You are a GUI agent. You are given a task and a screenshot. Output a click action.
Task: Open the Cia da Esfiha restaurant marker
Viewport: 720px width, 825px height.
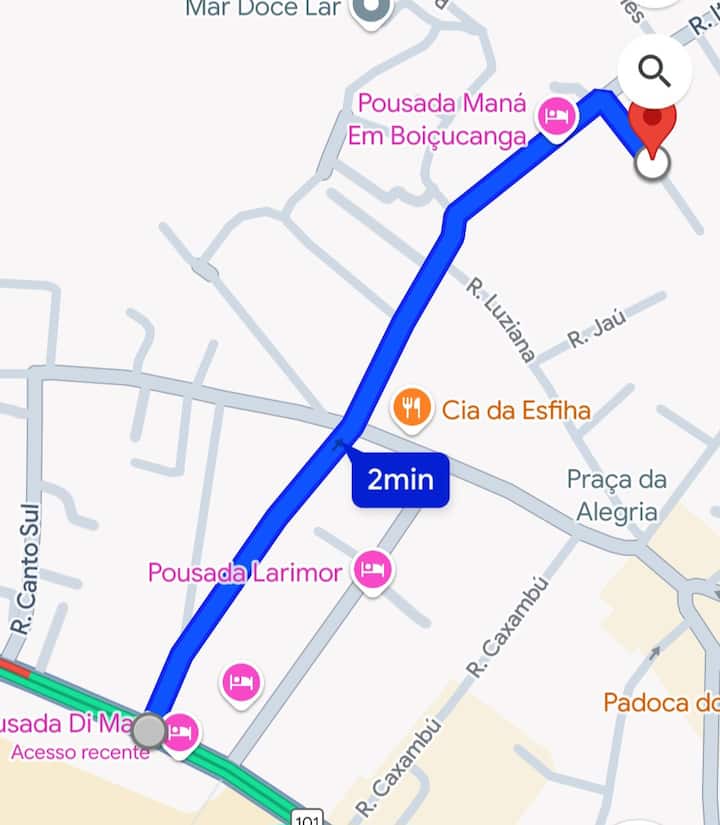[411, 408]
